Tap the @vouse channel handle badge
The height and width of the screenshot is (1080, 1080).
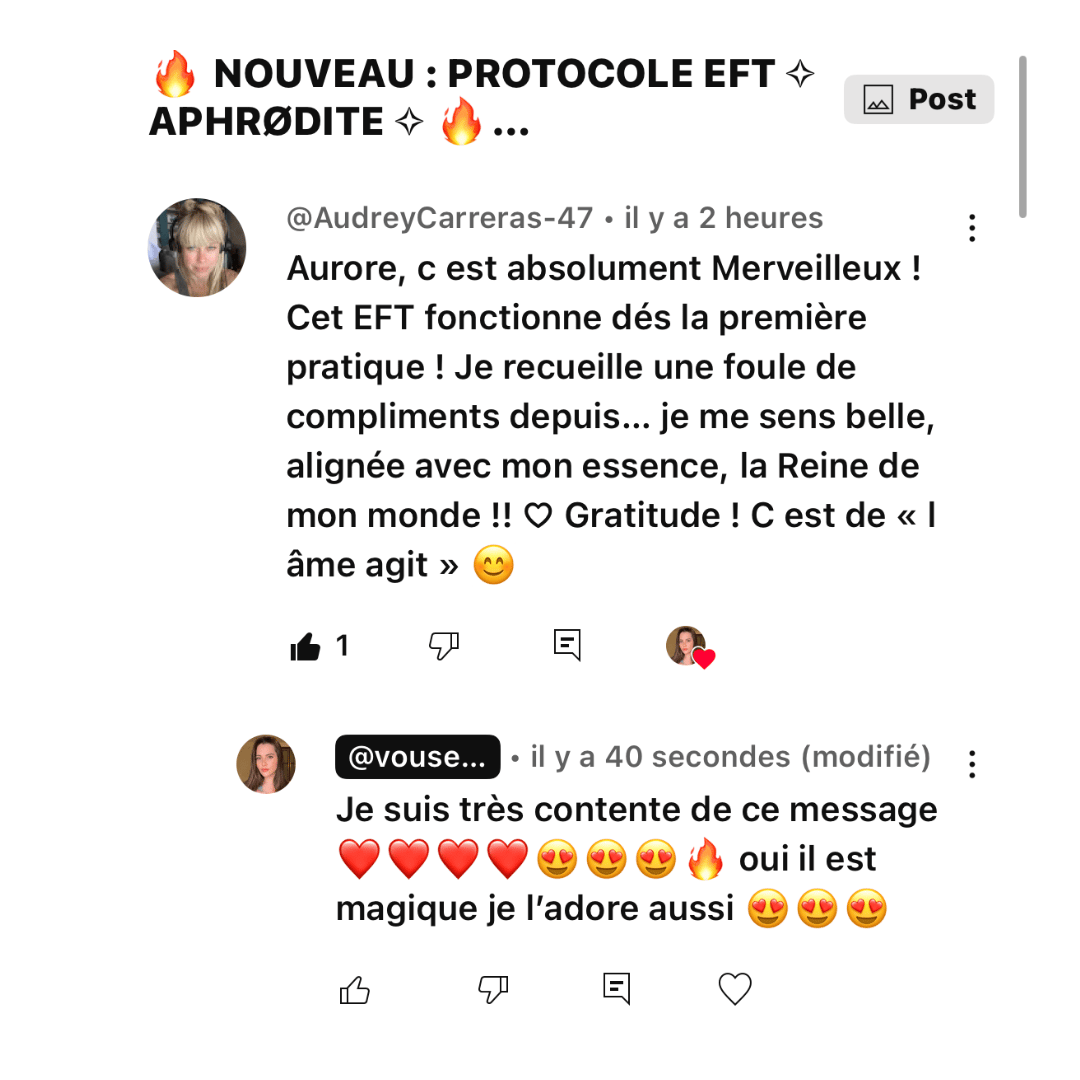(x=417, y=758)
